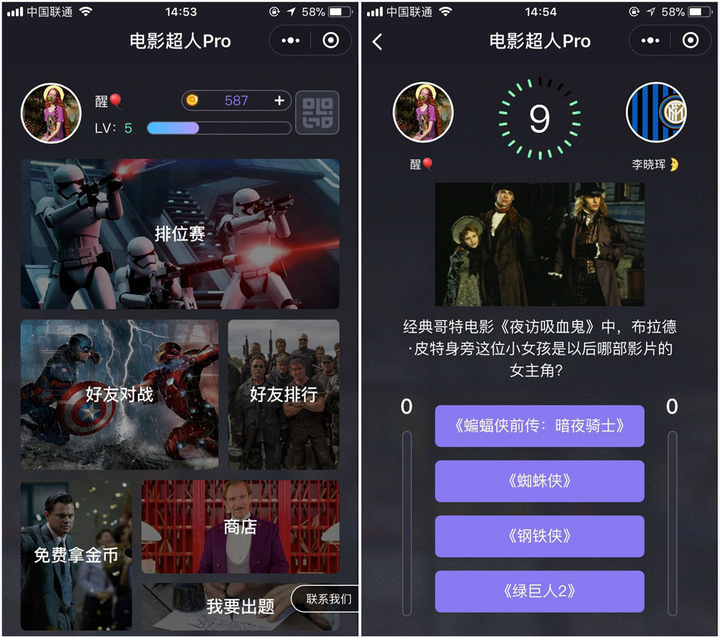
Task: Close the mini-program from the quiz page
Action: pyautogui.click(x=690, y=40)
